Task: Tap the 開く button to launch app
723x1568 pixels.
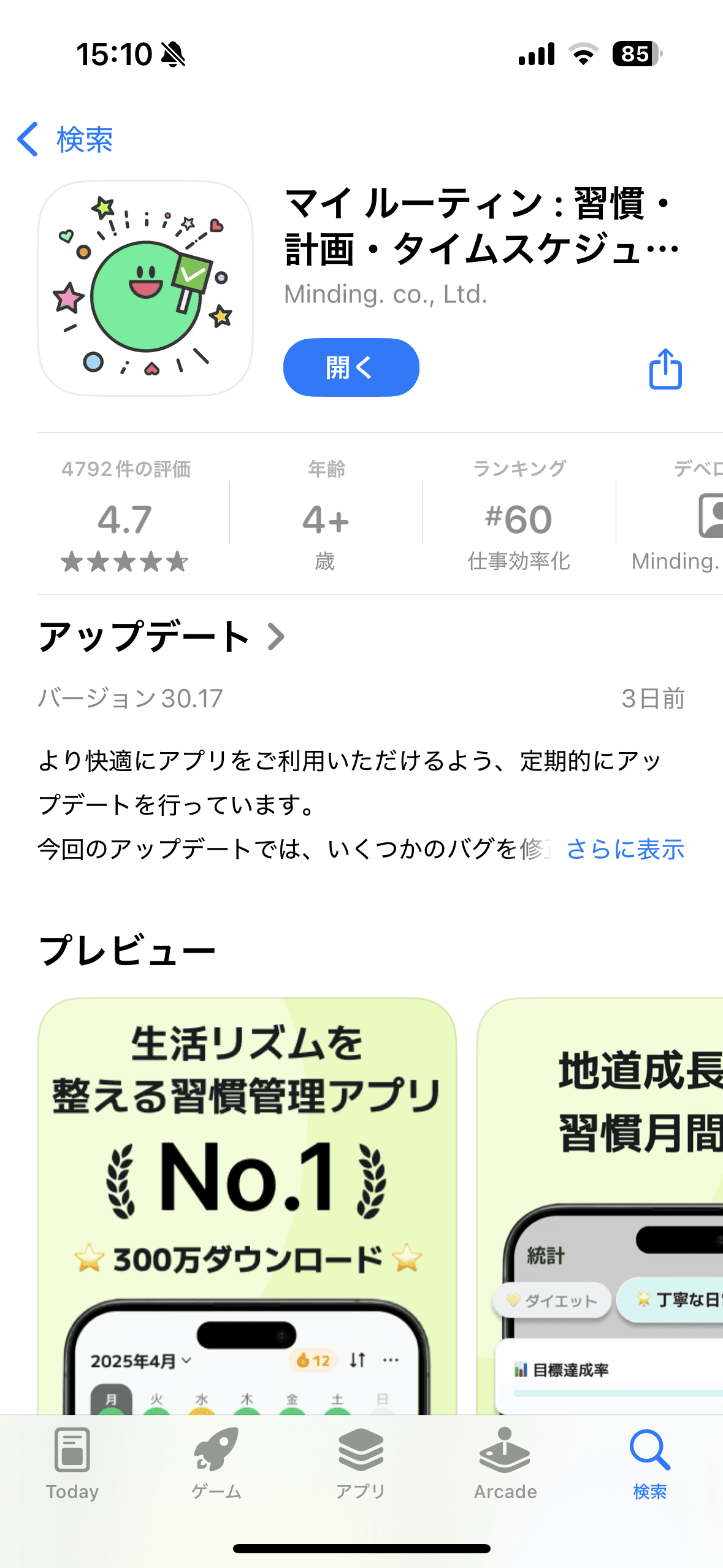Action: (351, 367)
